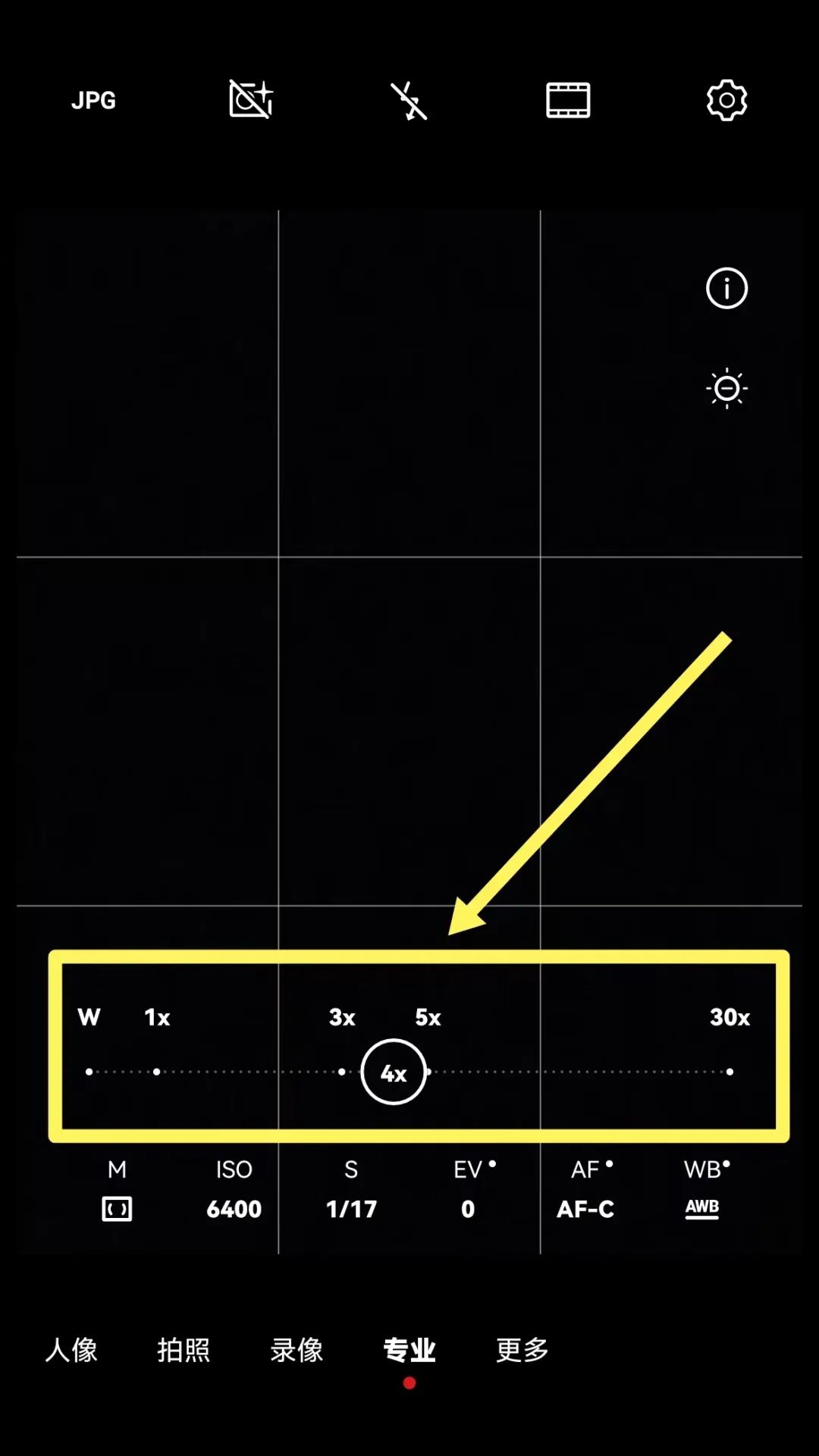Open camera settings gear
Screen dimensions: 819x1456
[726, 100]
